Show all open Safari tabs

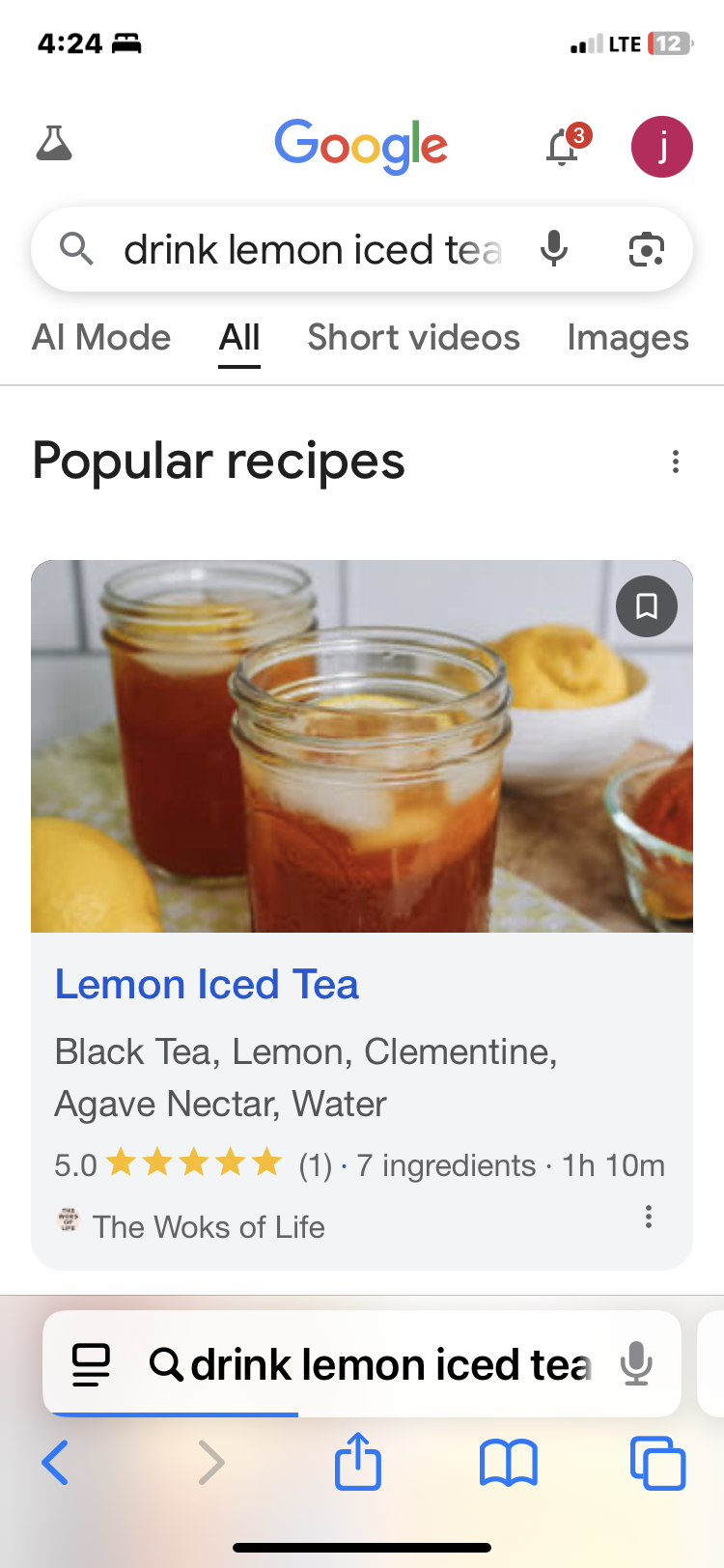(657, 1462)
